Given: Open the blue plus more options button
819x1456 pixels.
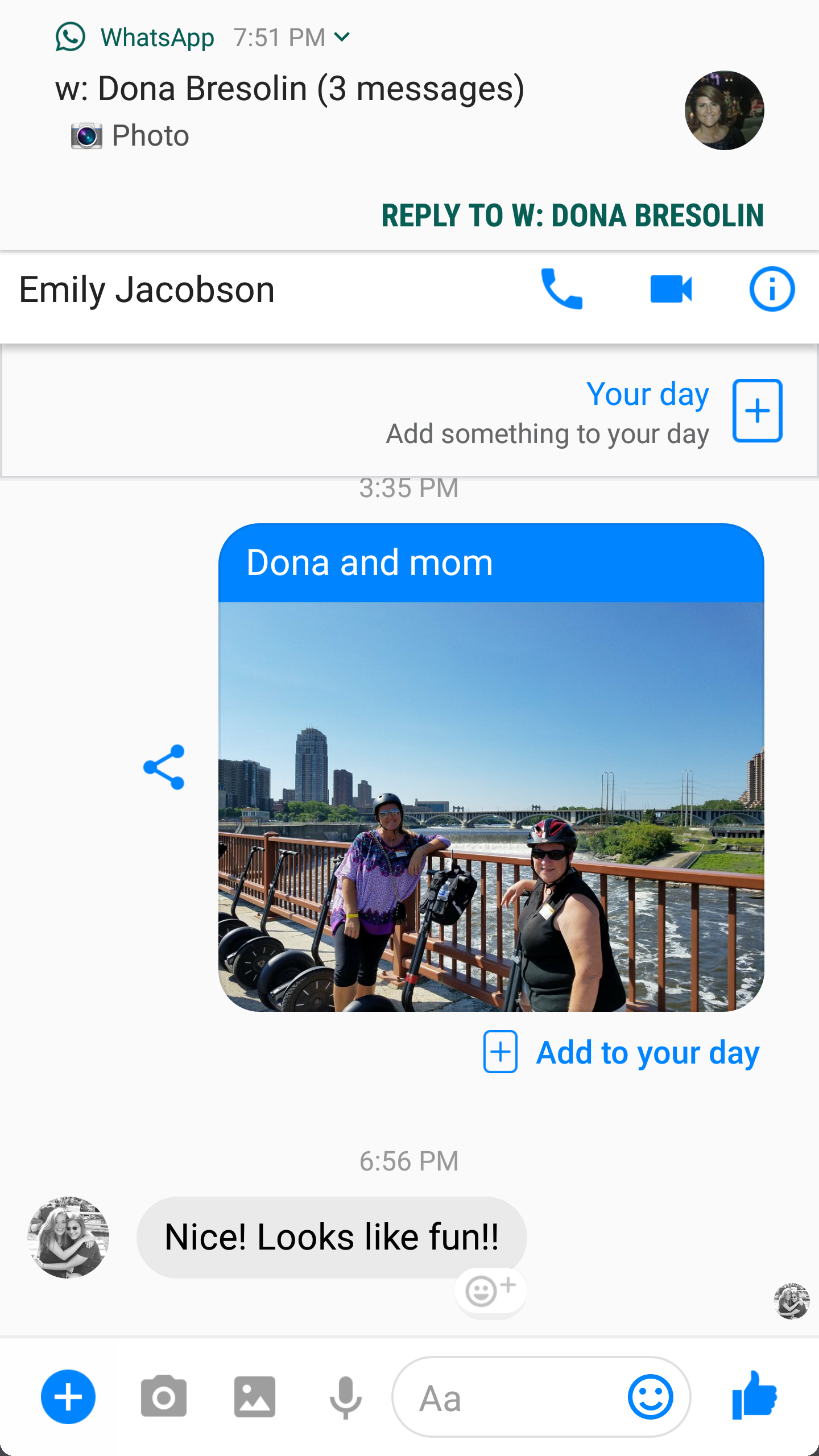Looking at the screenshot, I should (68, 1397).
